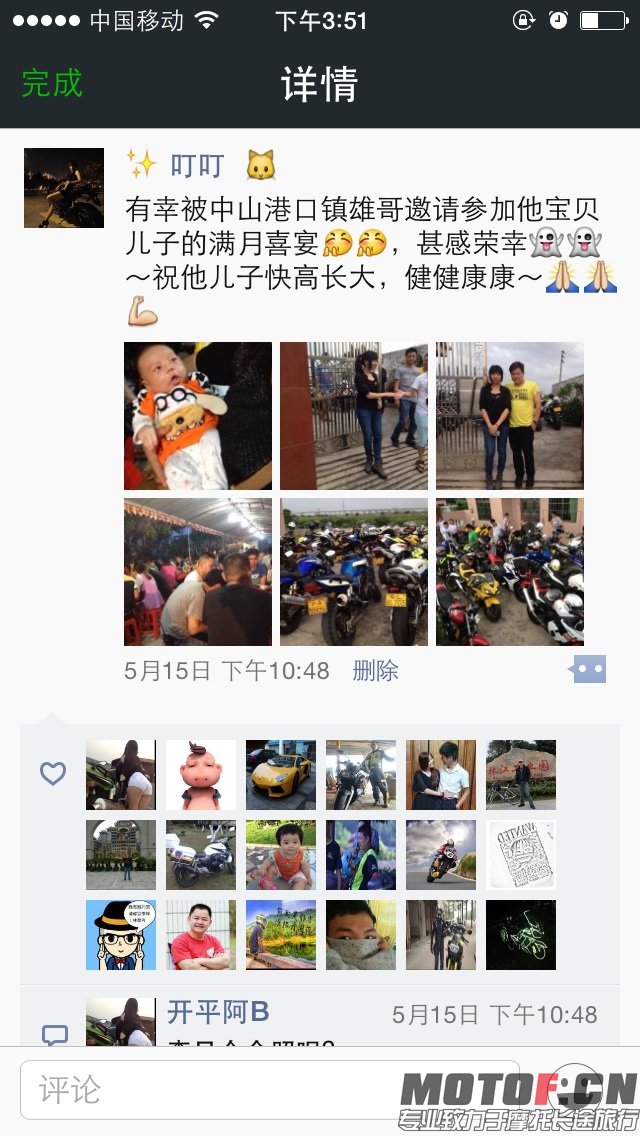Delete this post via 删除
This screenshot has height=1136, width=640.
pyautogui.click(x=375, y=671)
